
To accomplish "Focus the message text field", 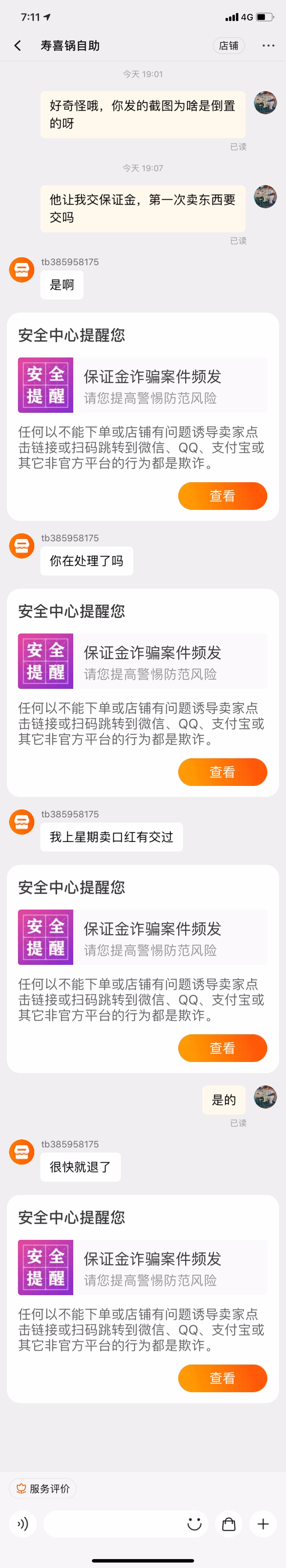I will click(x=113, y=1523).
